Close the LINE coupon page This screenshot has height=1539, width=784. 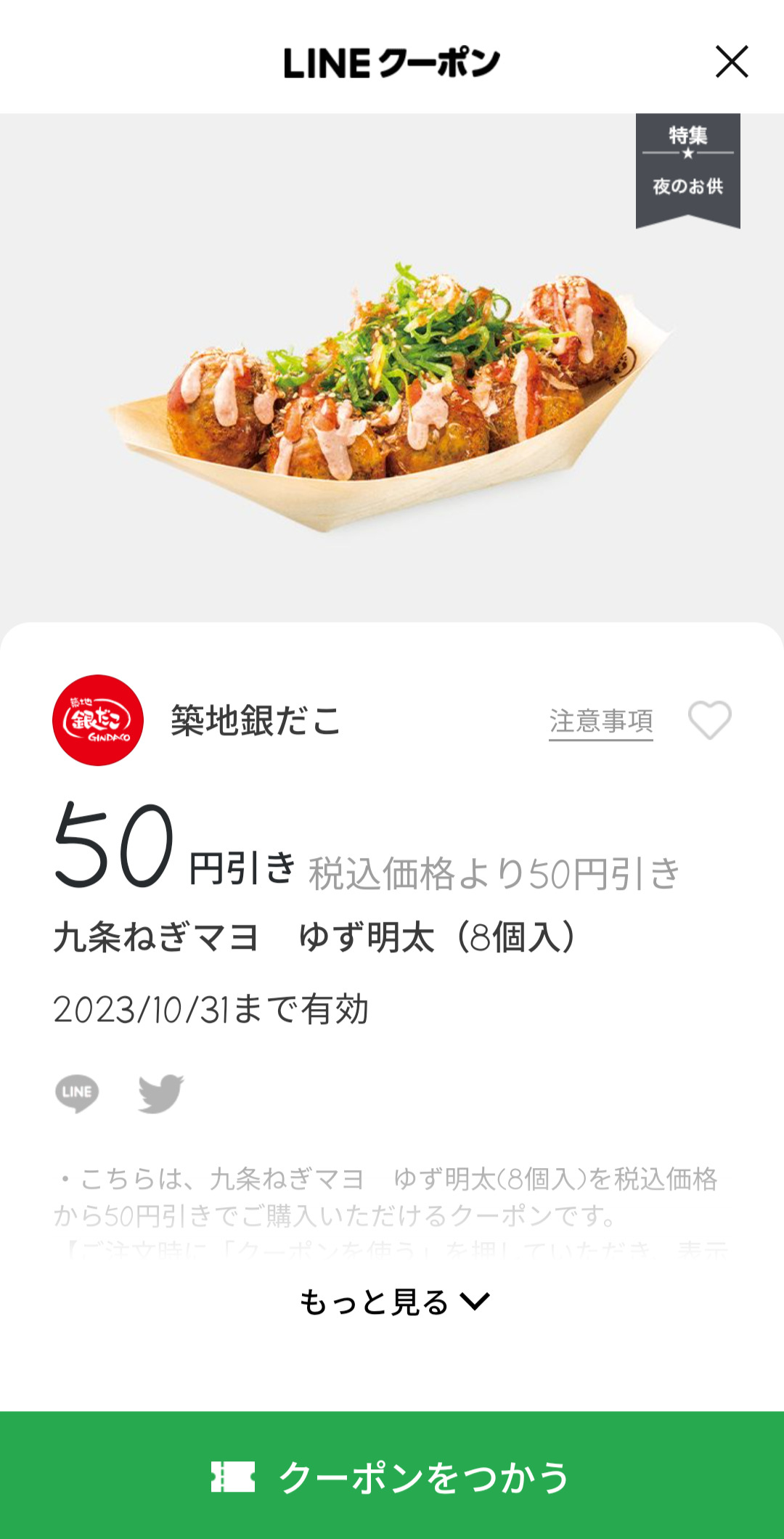click(732, 62)
